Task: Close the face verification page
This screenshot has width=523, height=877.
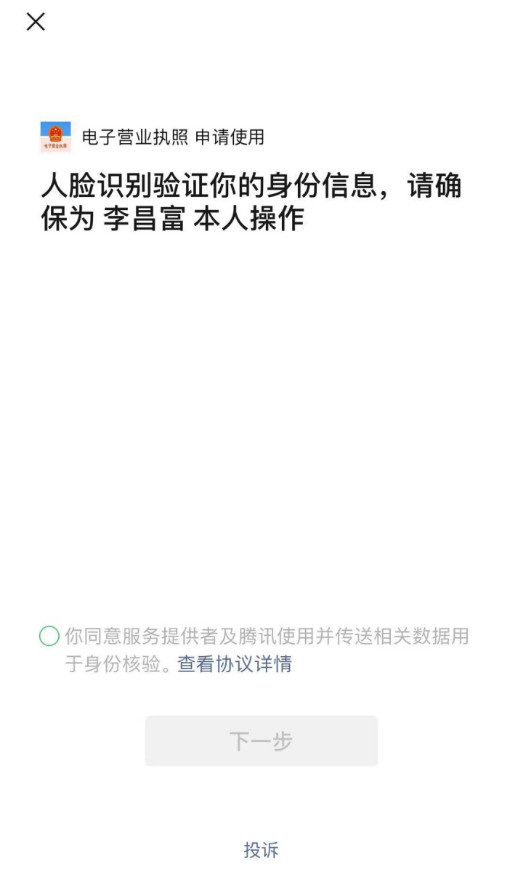Action: pyautogui.click(x=36, y=22)
